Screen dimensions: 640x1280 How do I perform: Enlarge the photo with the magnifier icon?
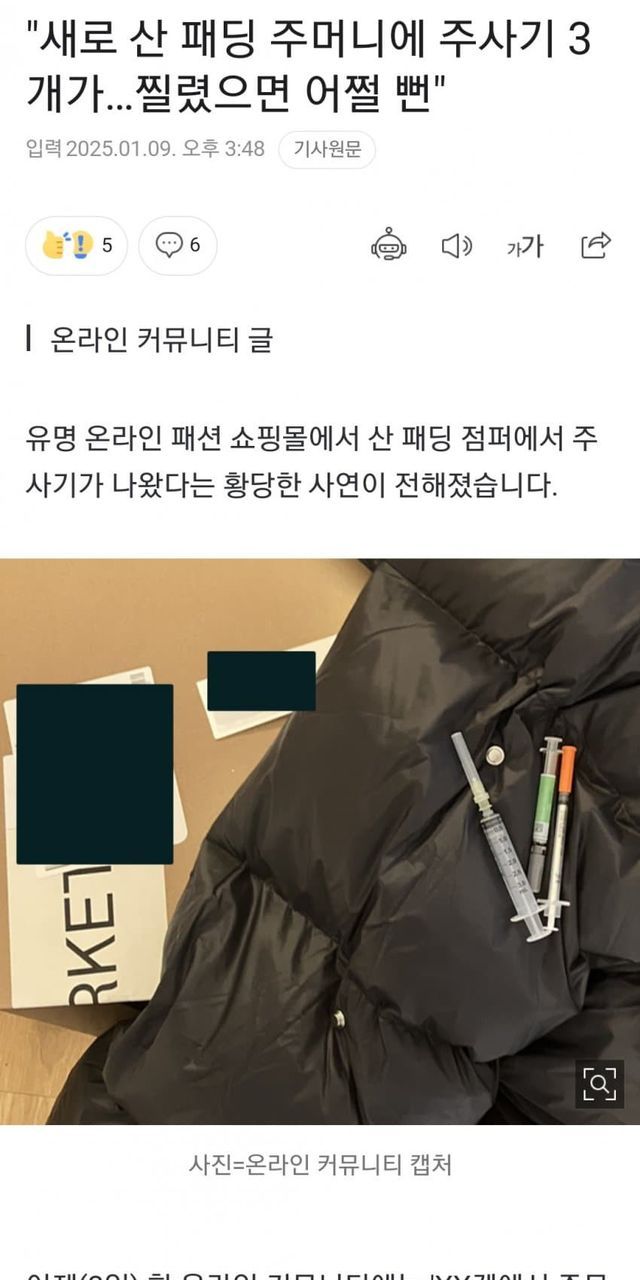(x=599, y=1084)
